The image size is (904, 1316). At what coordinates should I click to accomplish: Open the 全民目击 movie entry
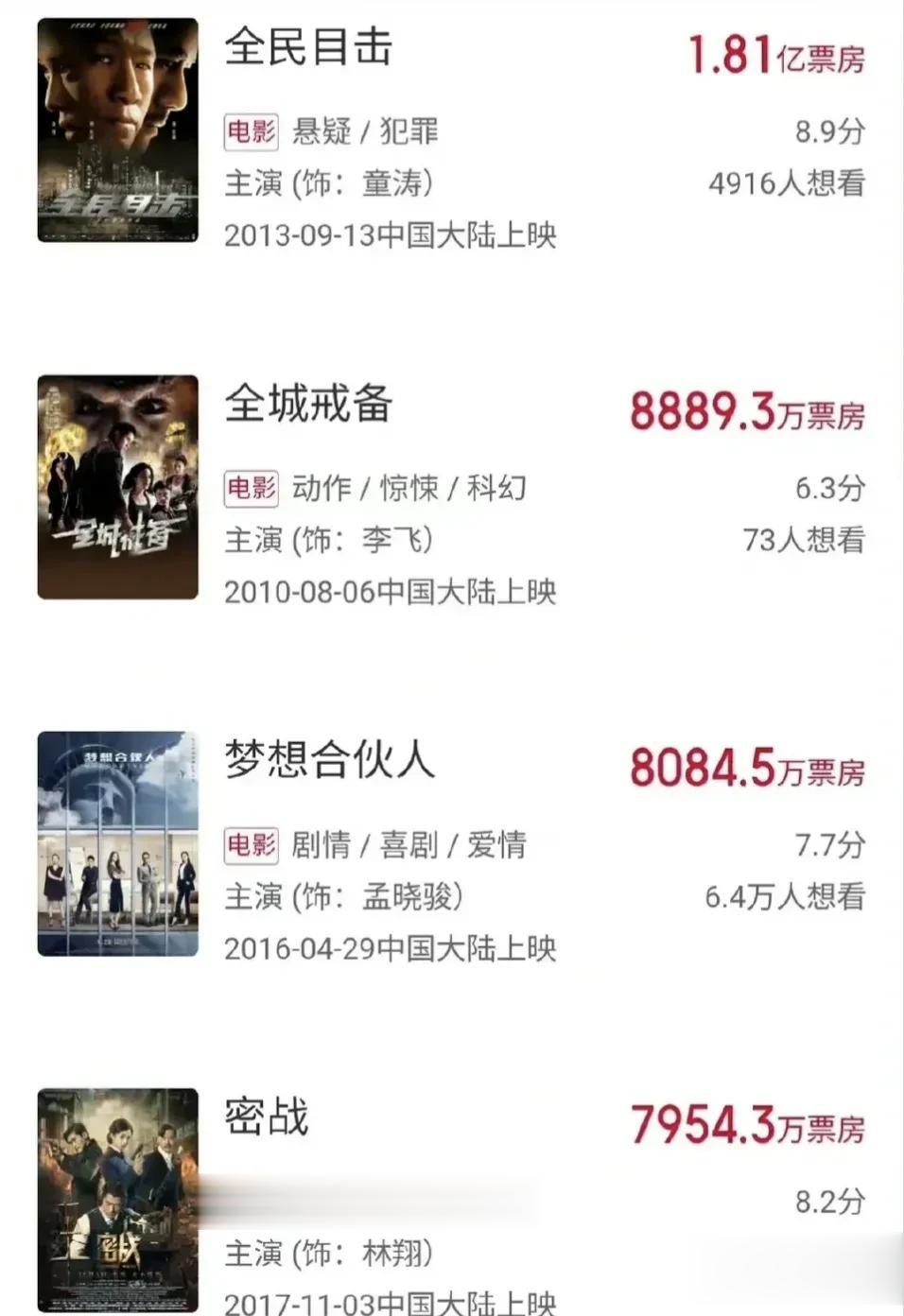click(x=308, y=49)
